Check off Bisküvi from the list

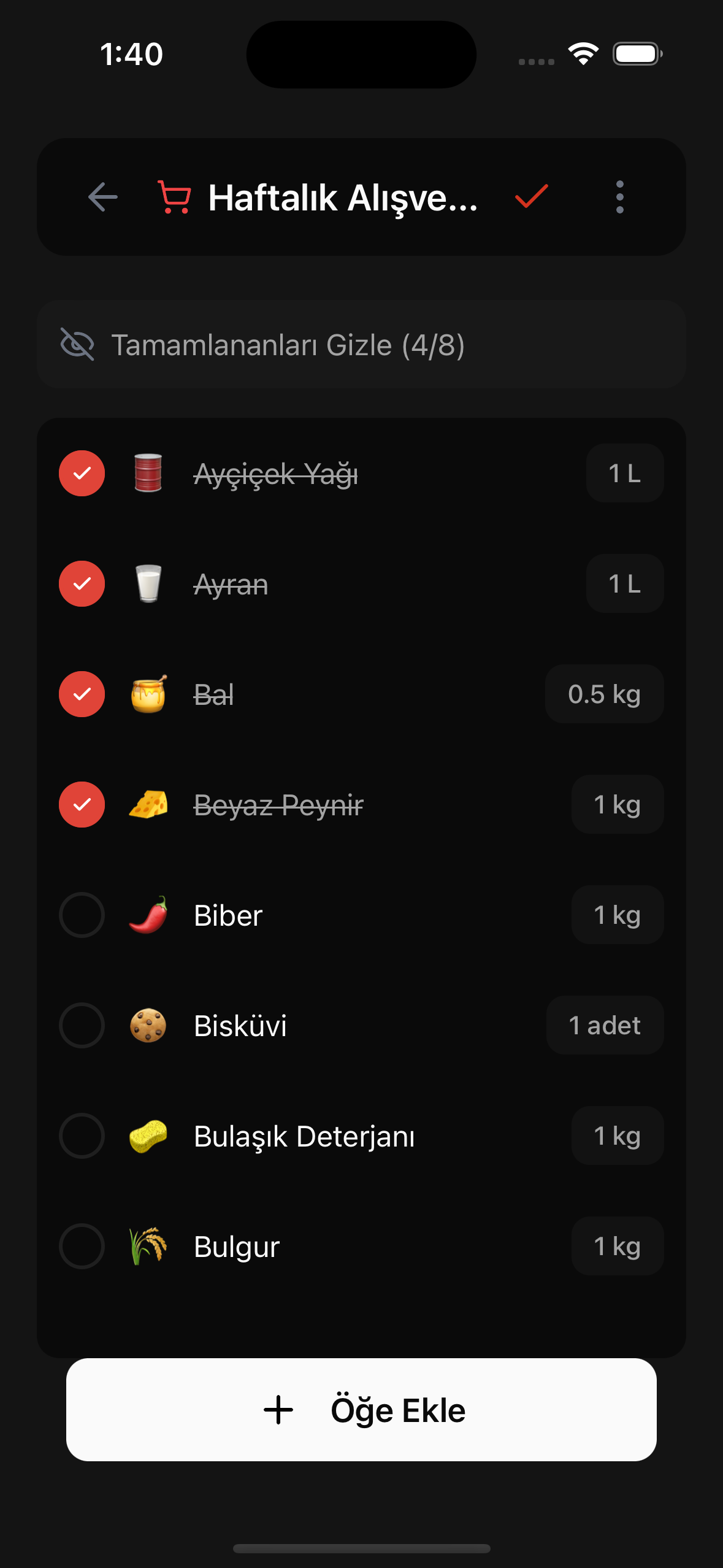point(82,1026)
